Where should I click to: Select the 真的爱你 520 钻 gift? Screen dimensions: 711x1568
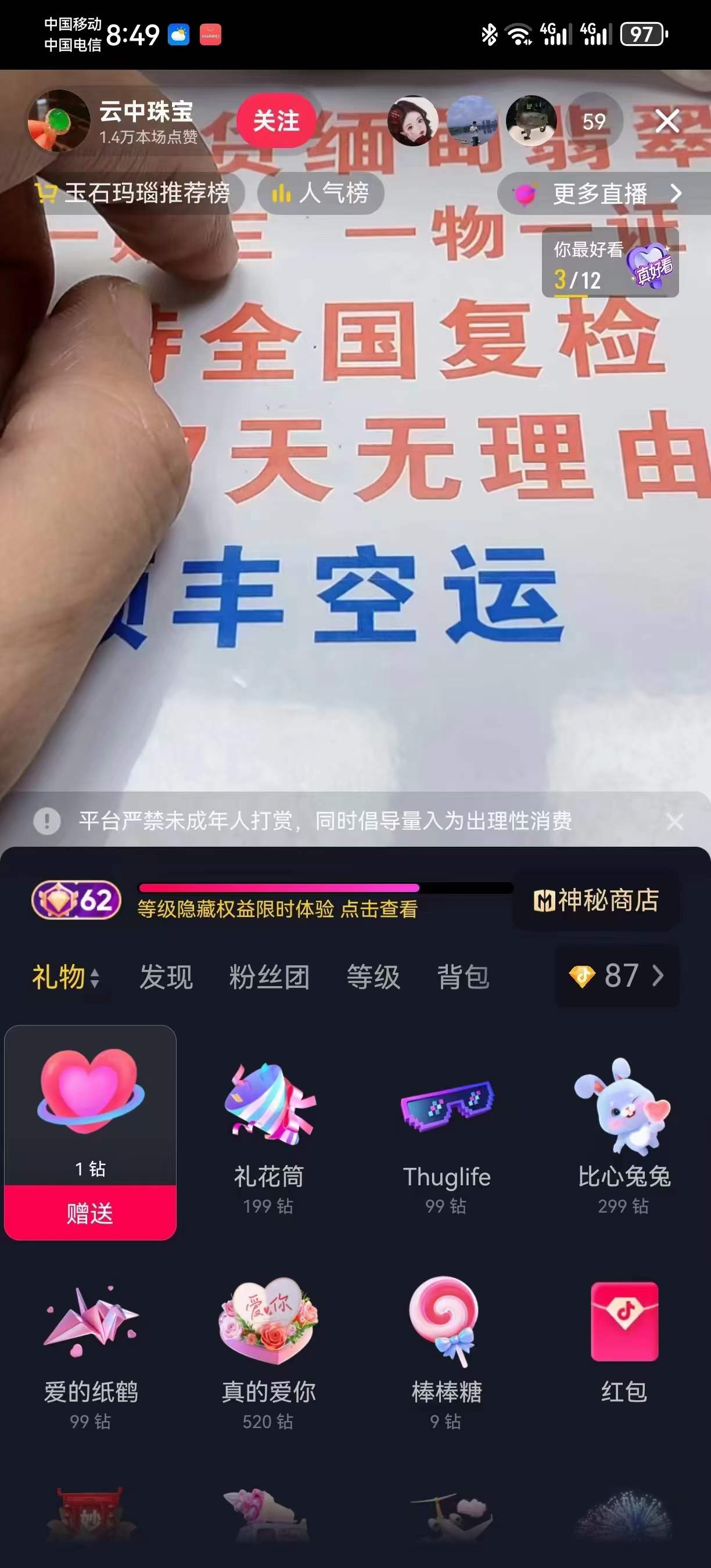point(268,1350)
